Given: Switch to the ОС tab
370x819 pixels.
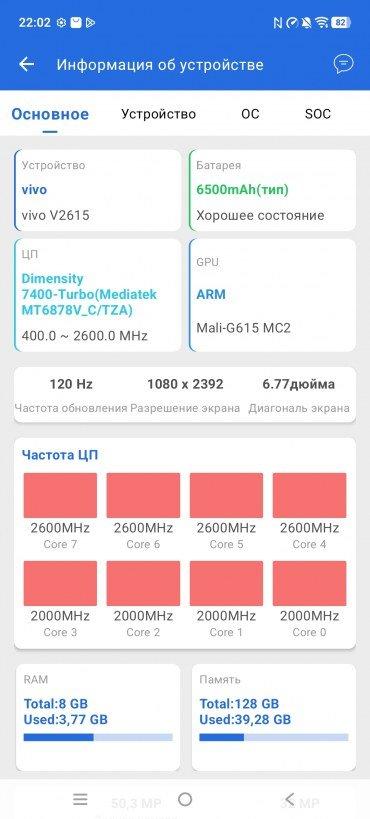Looking at the screenshot, I should 250,114.
